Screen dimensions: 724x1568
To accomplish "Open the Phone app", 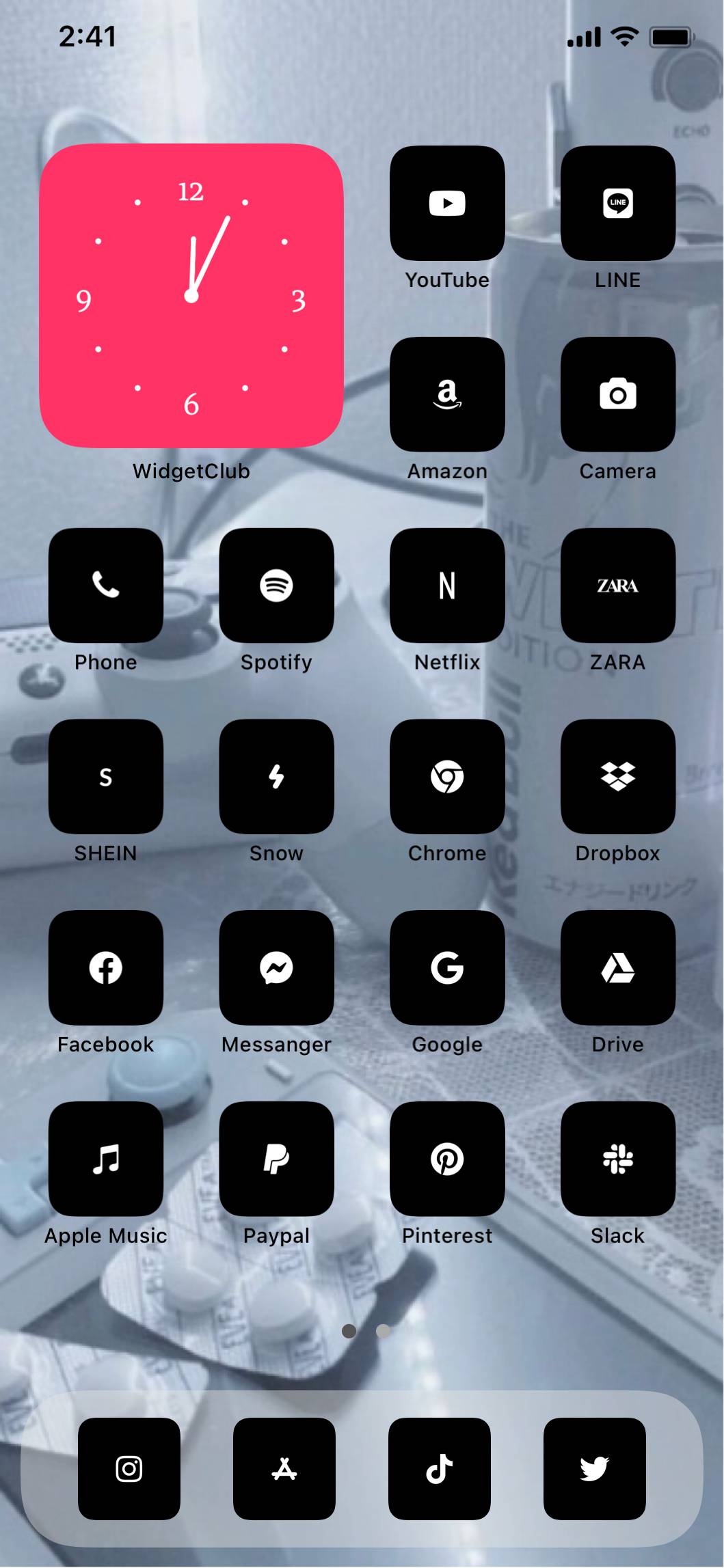I will [x=106, y=586].
